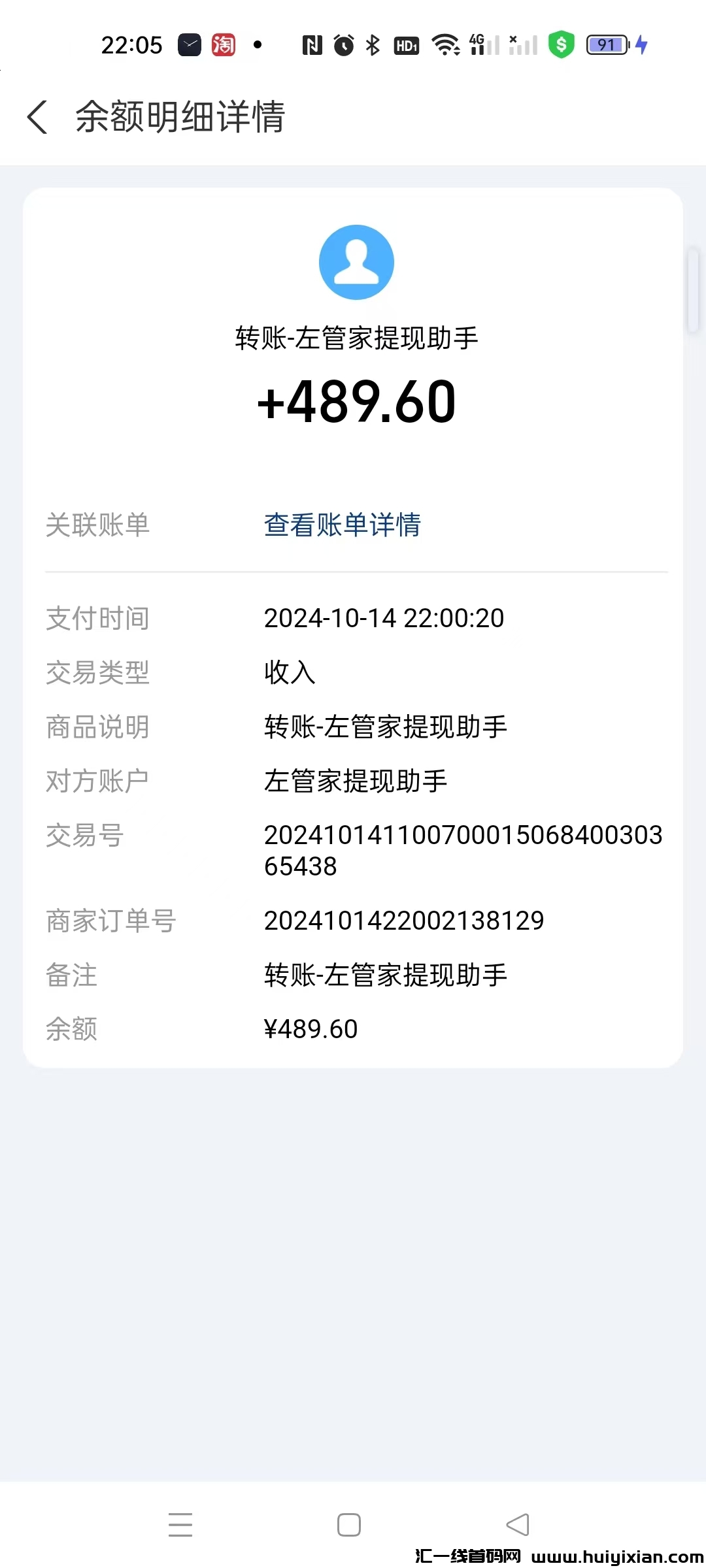The image size is (706, 1568).
Task: Tap the clock notification icon in status bar
Action: coord(190,44)
